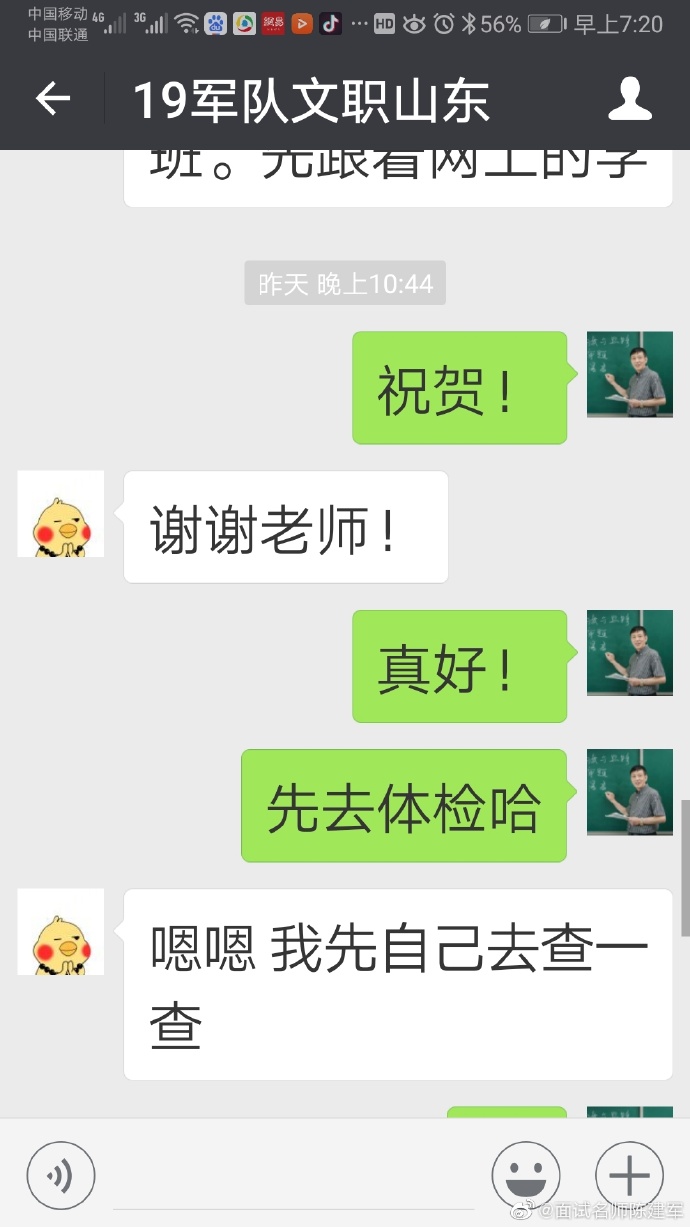Open teacher avatar beside 先去体检哈 message
The image size is (690, 1227).
pos(629,792)
